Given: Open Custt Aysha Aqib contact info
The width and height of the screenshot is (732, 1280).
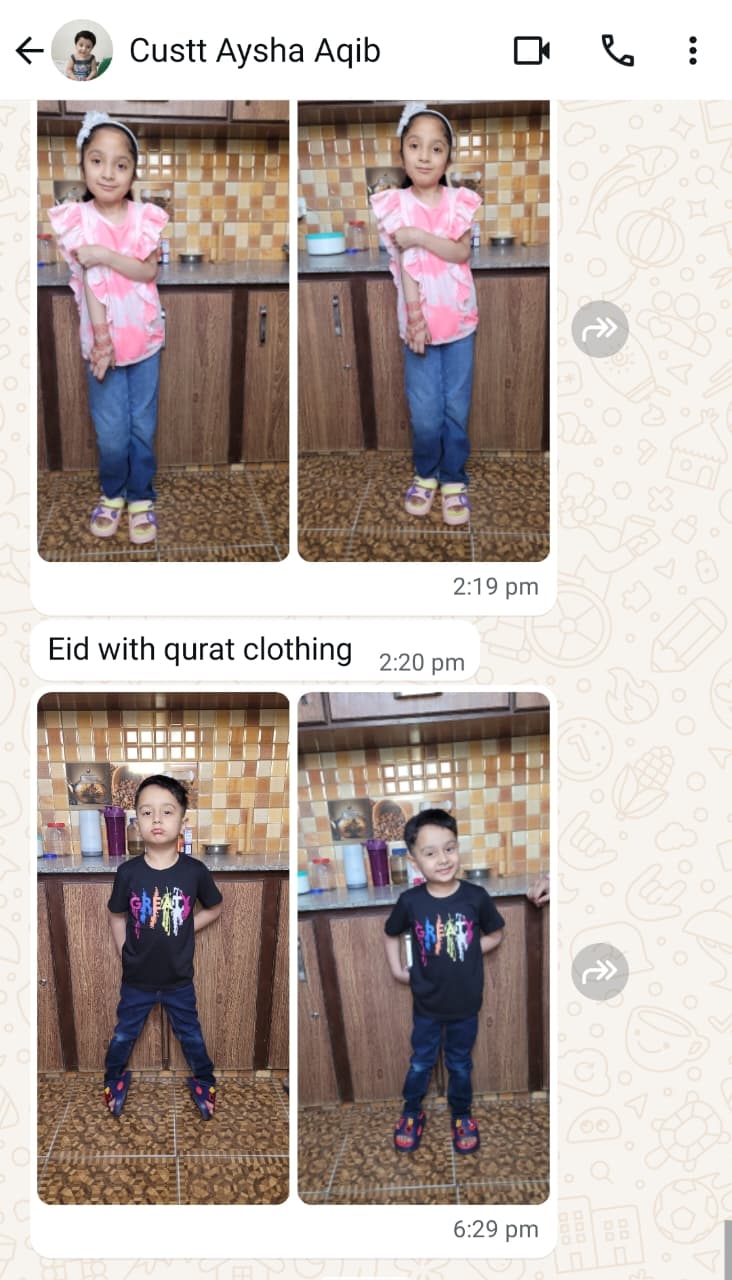Looking at the screenshot, I should pyautogui.click(x=255, y=50).
